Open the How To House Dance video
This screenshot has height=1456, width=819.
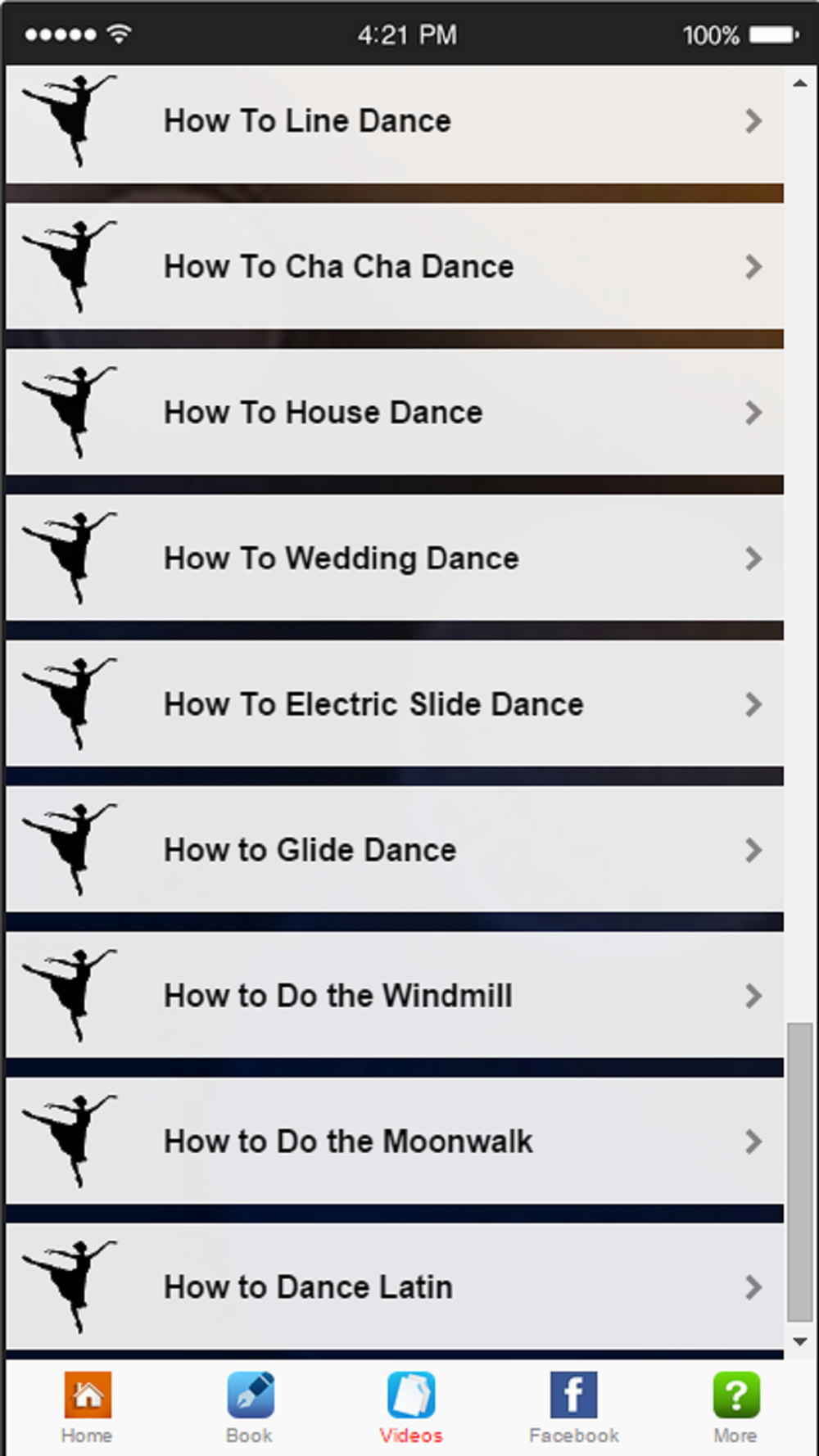[395, 413]
